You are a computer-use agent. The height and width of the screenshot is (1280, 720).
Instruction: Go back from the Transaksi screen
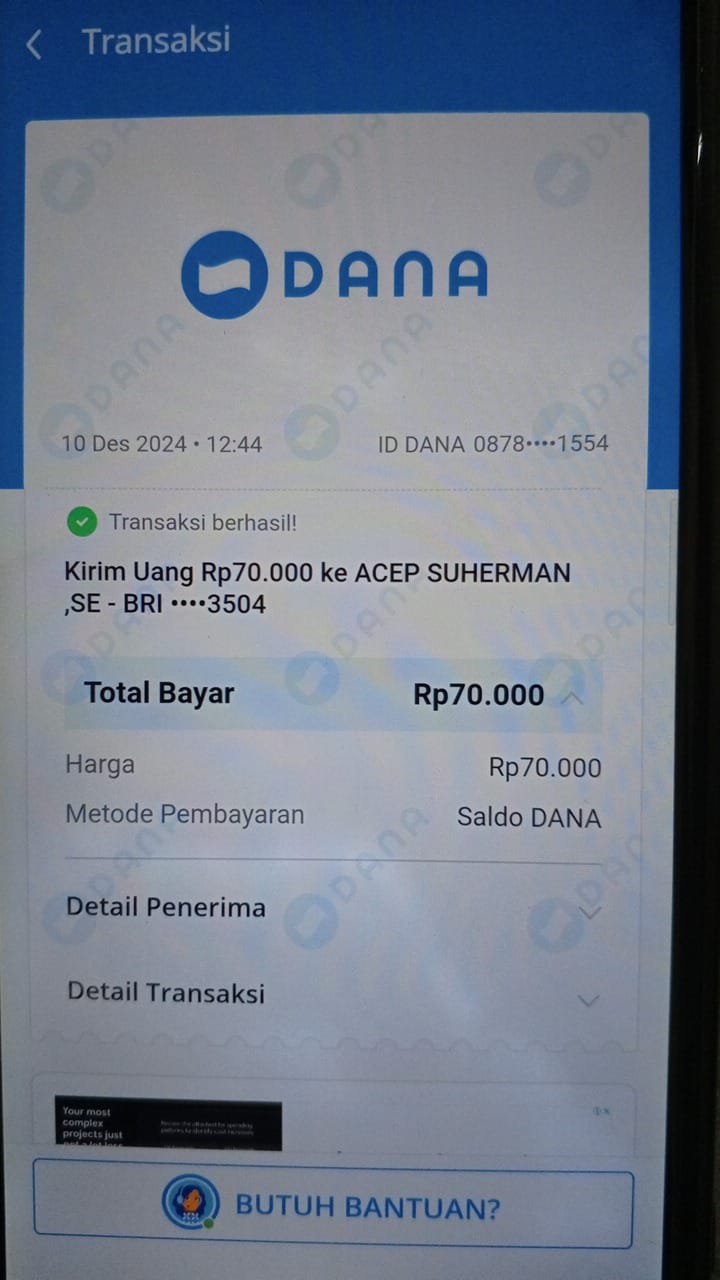point(34,43)
